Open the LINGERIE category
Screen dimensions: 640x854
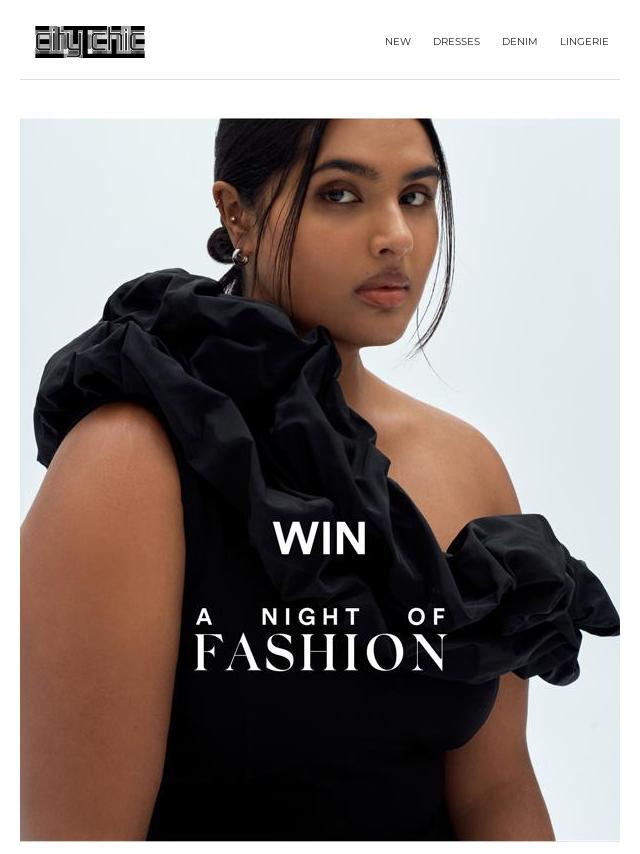tap(584, 42)
